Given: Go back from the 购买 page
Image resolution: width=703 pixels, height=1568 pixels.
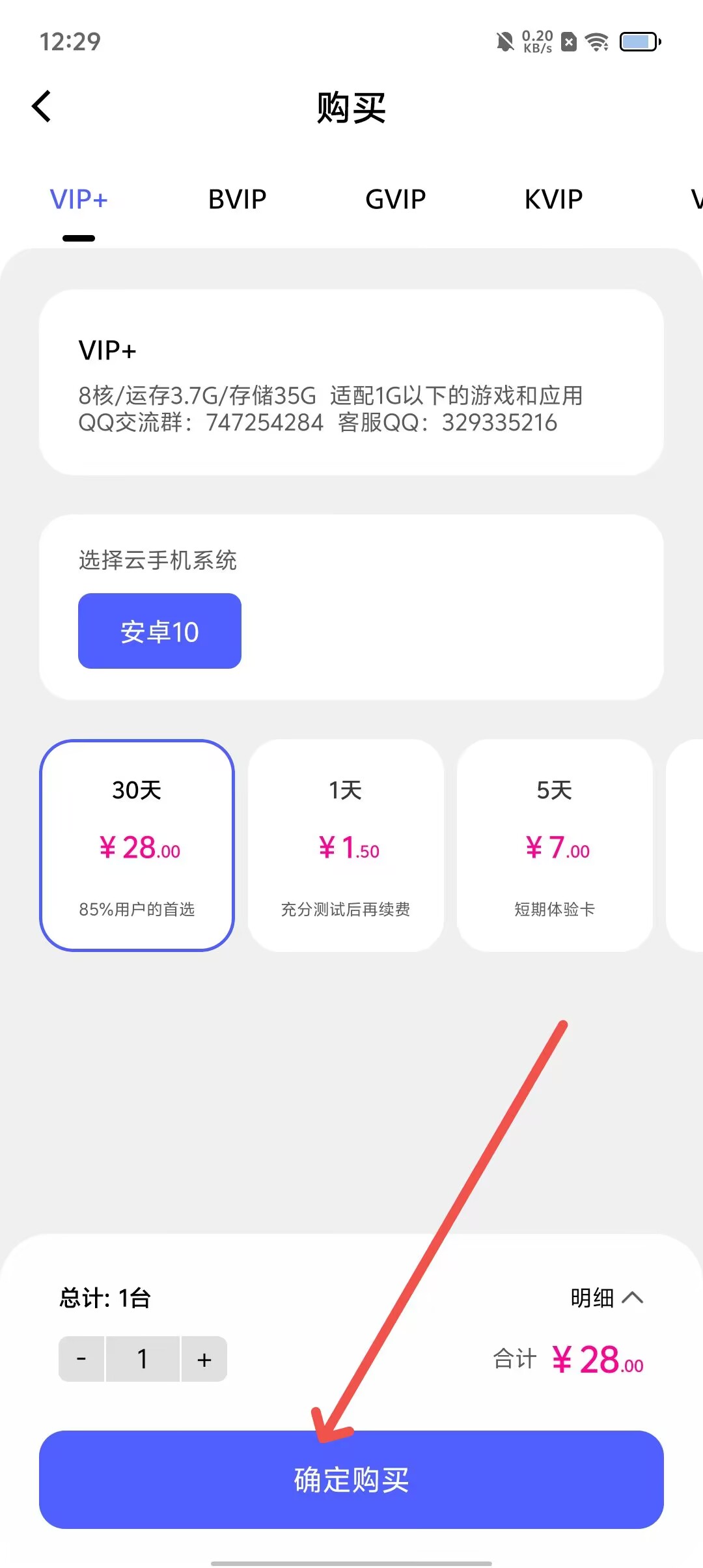Looking at the screenshot, I should coord(42,106).
